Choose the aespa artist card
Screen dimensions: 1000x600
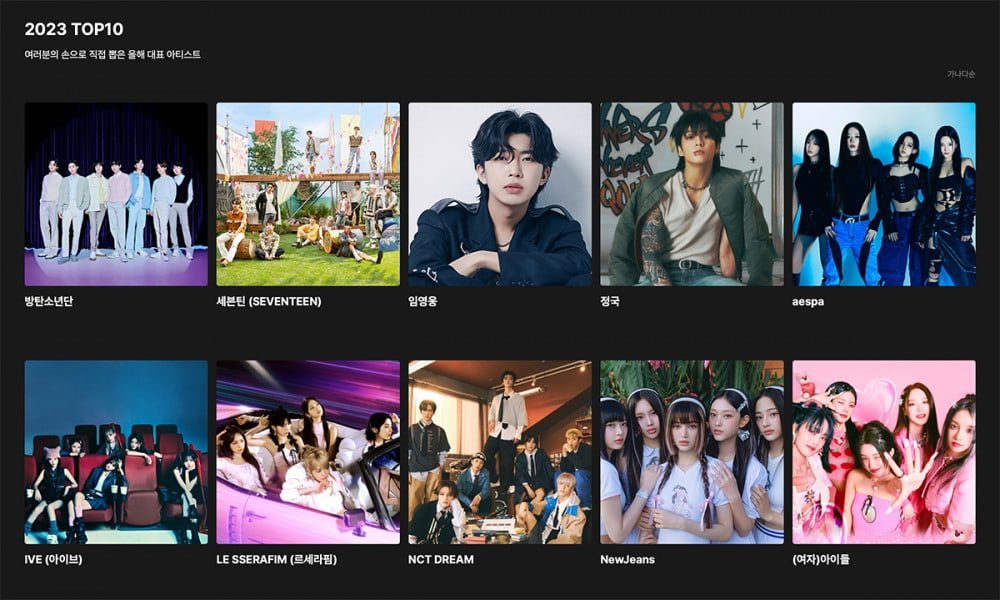pos(884,194)
